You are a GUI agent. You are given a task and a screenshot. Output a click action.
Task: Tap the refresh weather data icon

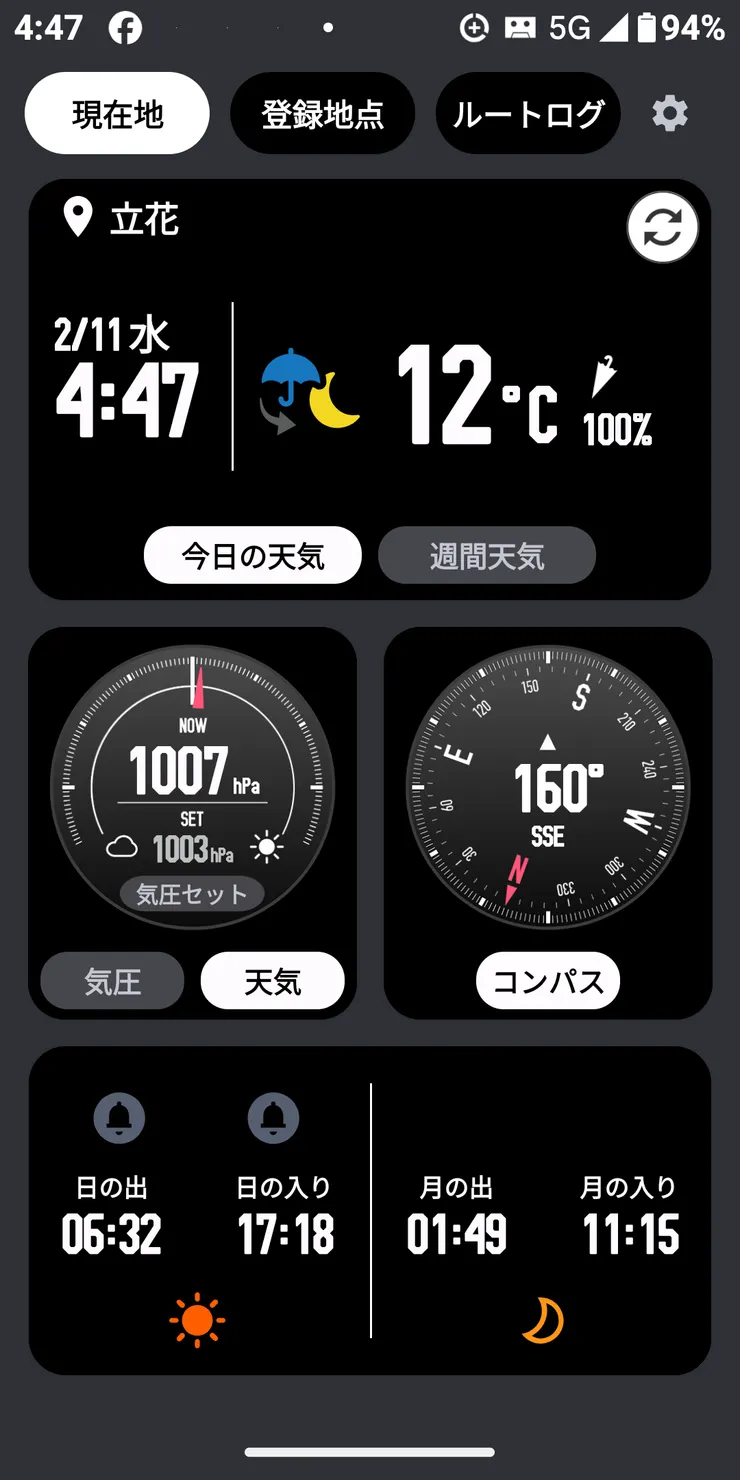click(662, 227)
